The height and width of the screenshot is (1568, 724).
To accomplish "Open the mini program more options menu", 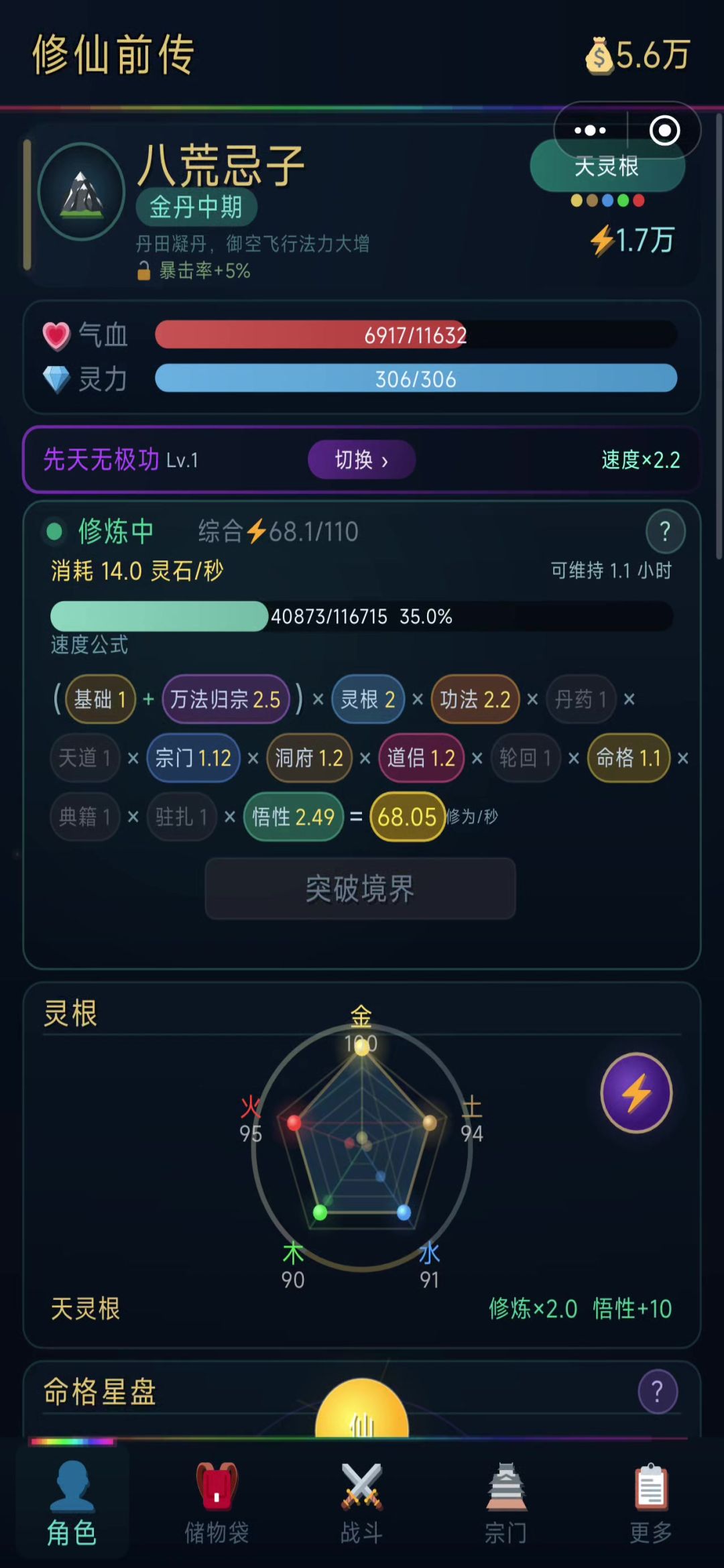I will [x=591, y=130].
